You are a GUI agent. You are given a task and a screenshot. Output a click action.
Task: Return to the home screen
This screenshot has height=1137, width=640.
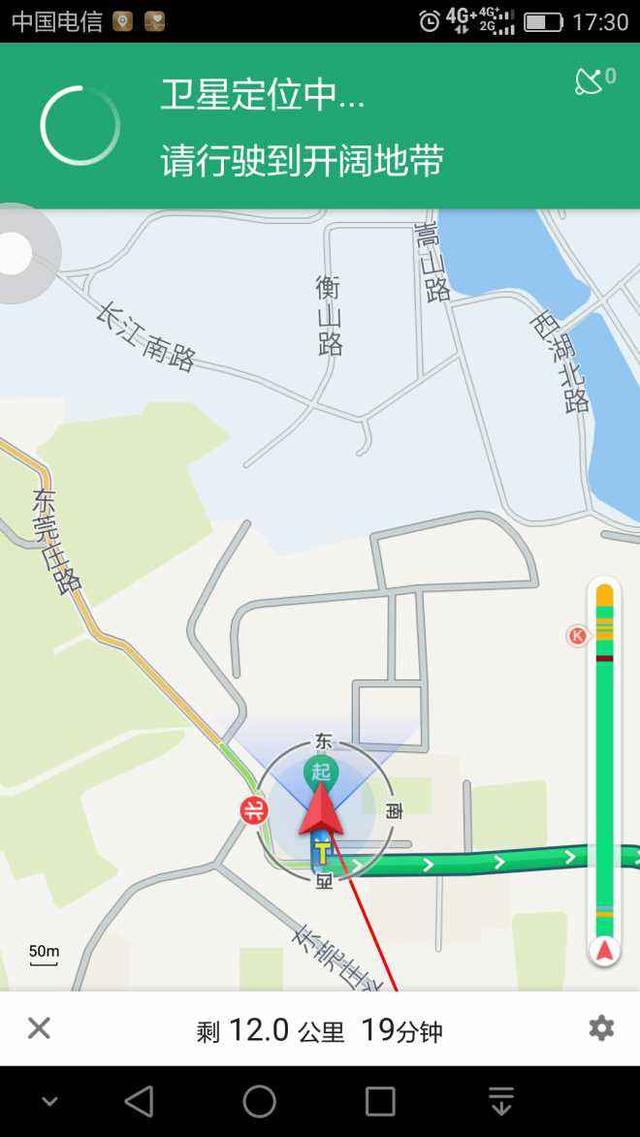259,1101
